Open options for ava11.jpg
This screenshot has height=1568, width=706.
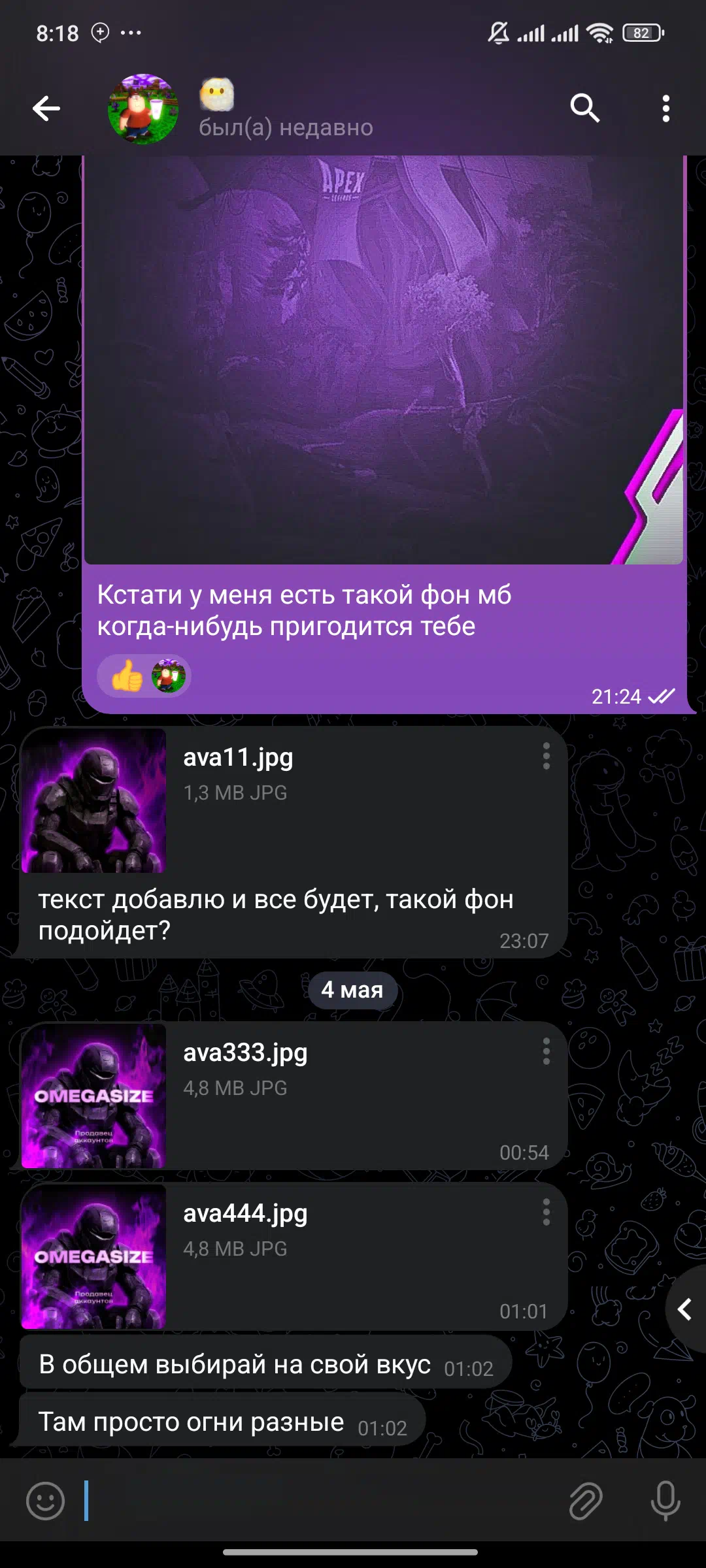pyautogui.click(x=546, y=757)
